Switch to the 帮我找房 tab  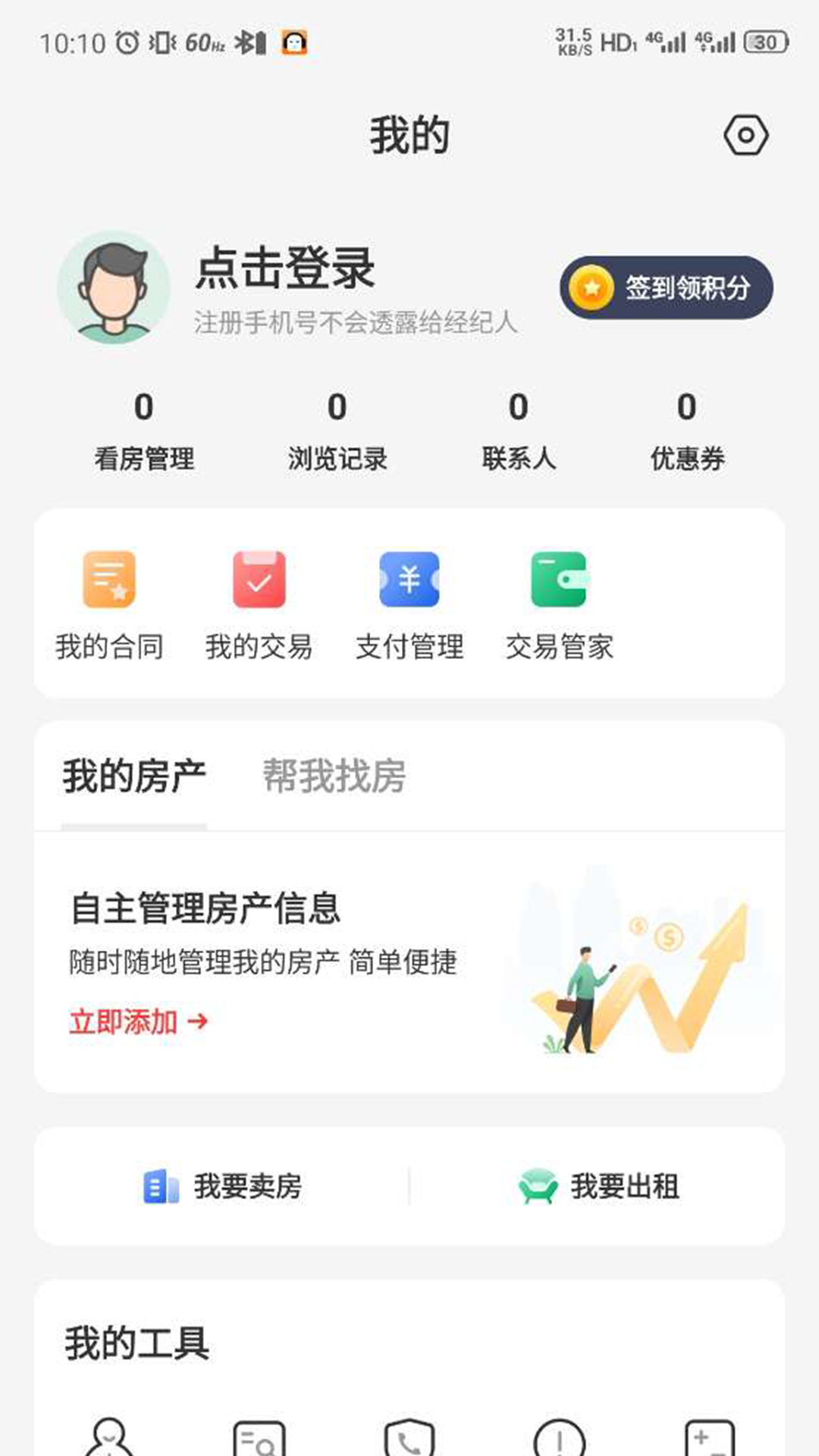334,776
